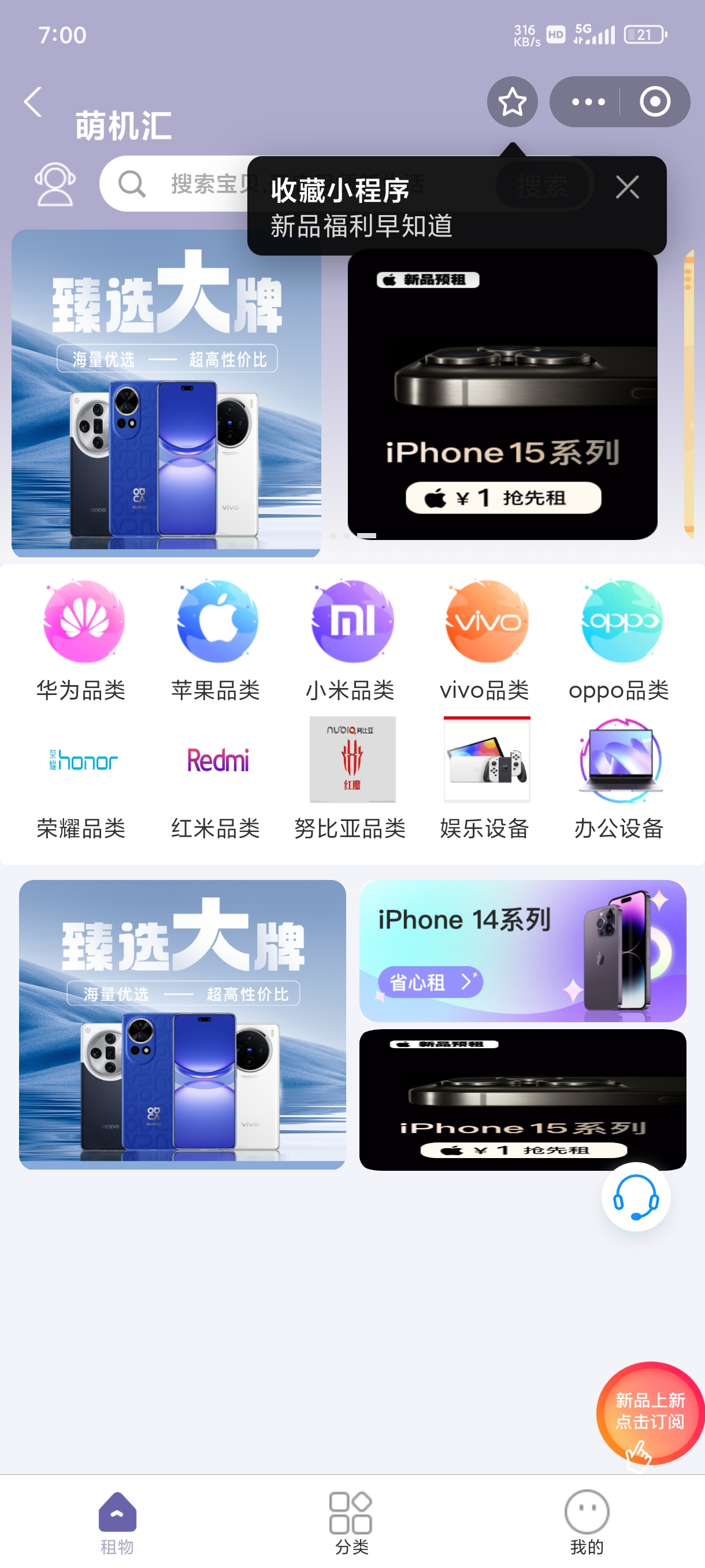The height and width of the screenshot is (1568, 705).
Task: Favorite this mini program with the star icon
Action: pos(512,102)
